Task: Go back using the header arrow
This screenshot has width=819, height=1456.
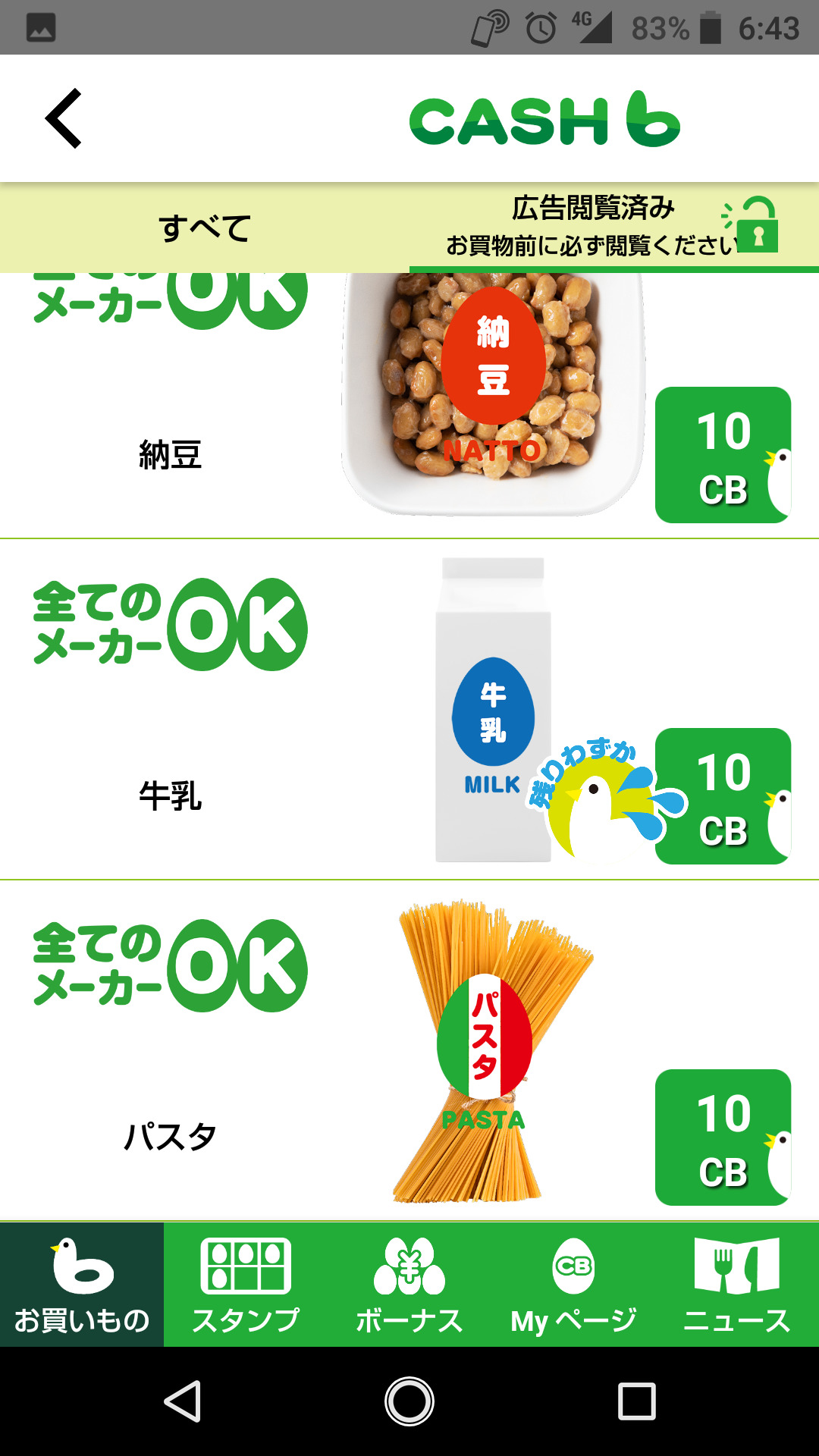Action: pyautogui.click(x=64, y=118)
